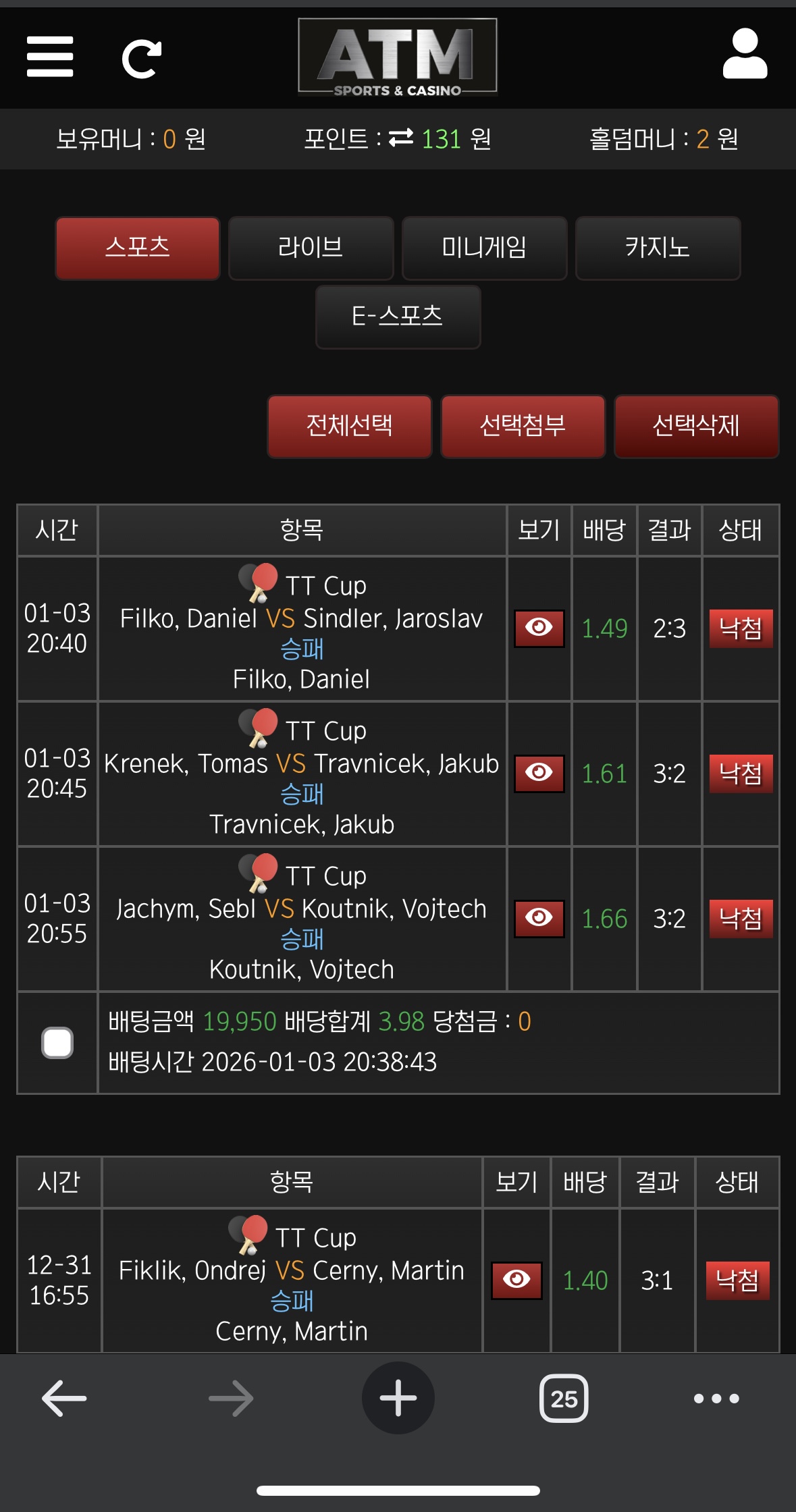View details for Krenek vs Travnicek match
796x1512 pixels.
[539, 773]
